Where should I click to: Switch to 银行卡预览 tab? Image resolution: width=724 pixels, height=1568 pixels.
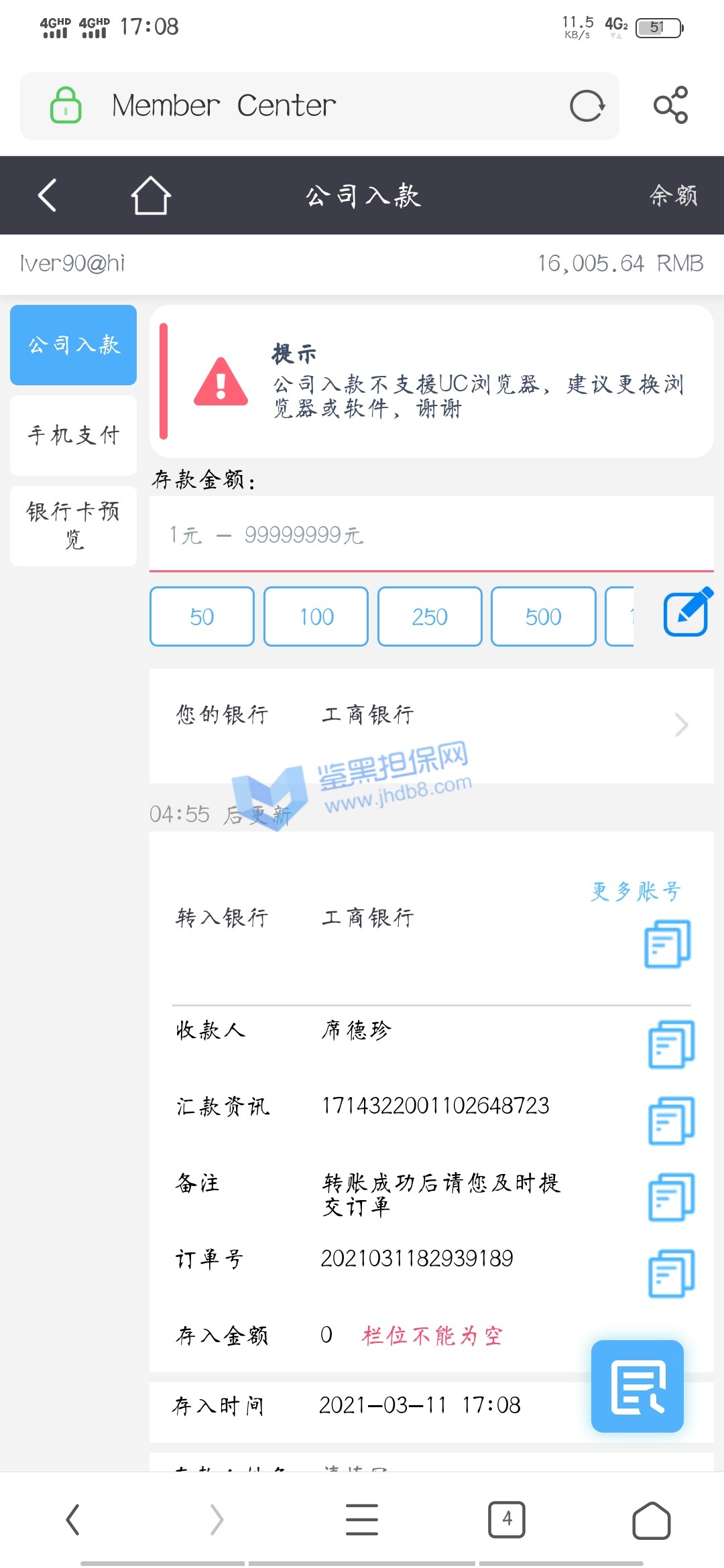pyautogui.click(x=73, y=525)
